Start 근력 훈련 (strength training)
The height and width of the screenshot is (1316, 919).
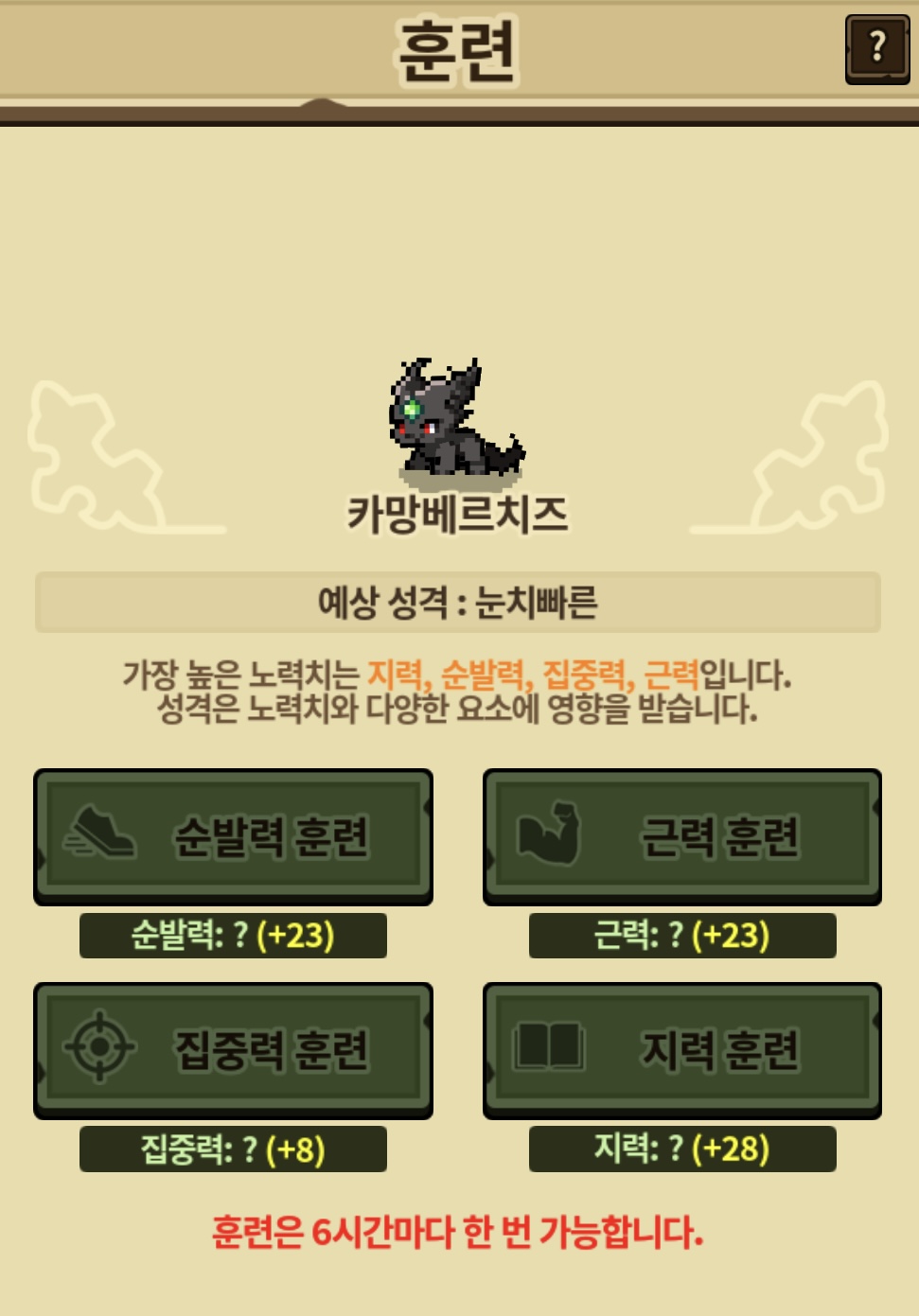[x=682, y=836]
